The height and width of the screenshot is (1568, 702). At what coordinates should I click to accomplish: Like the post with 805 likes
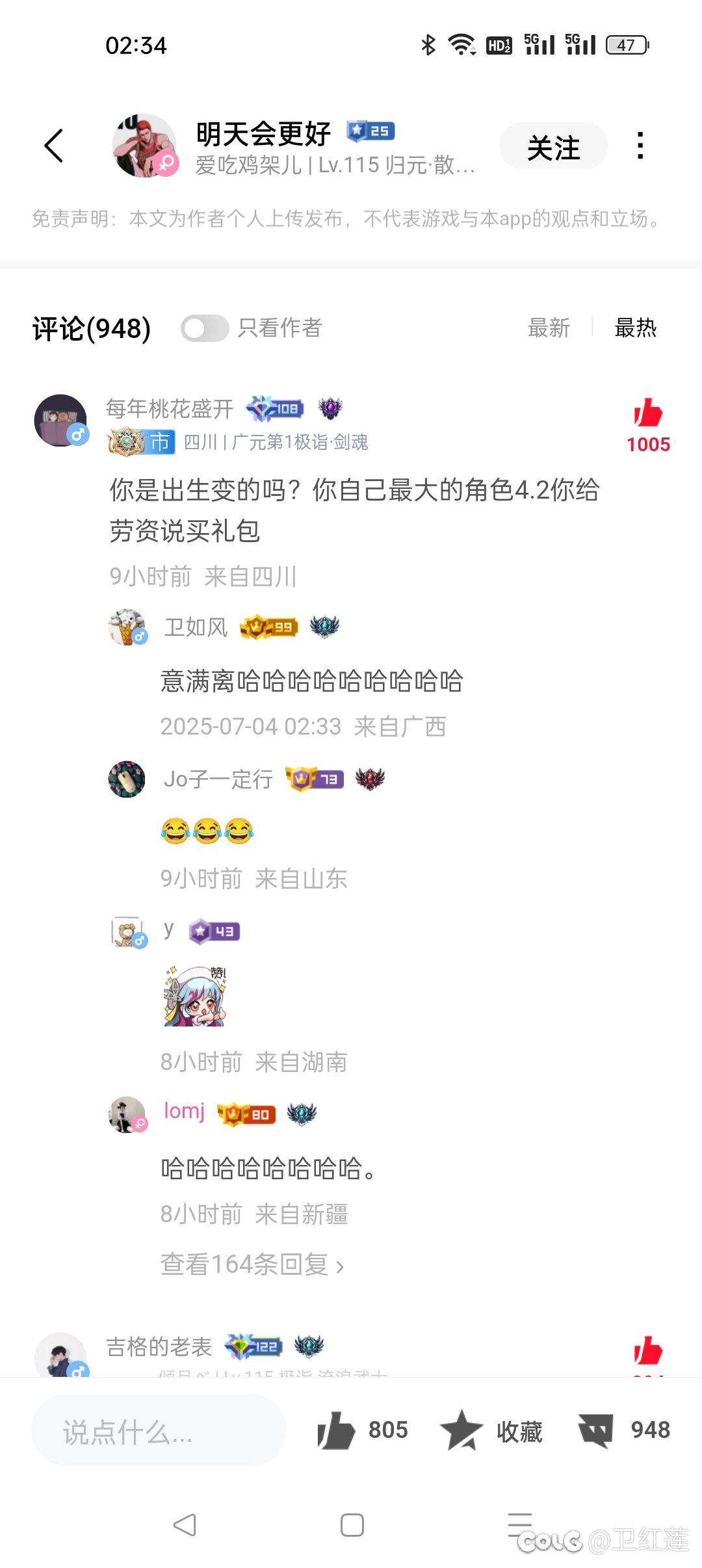362,1430
